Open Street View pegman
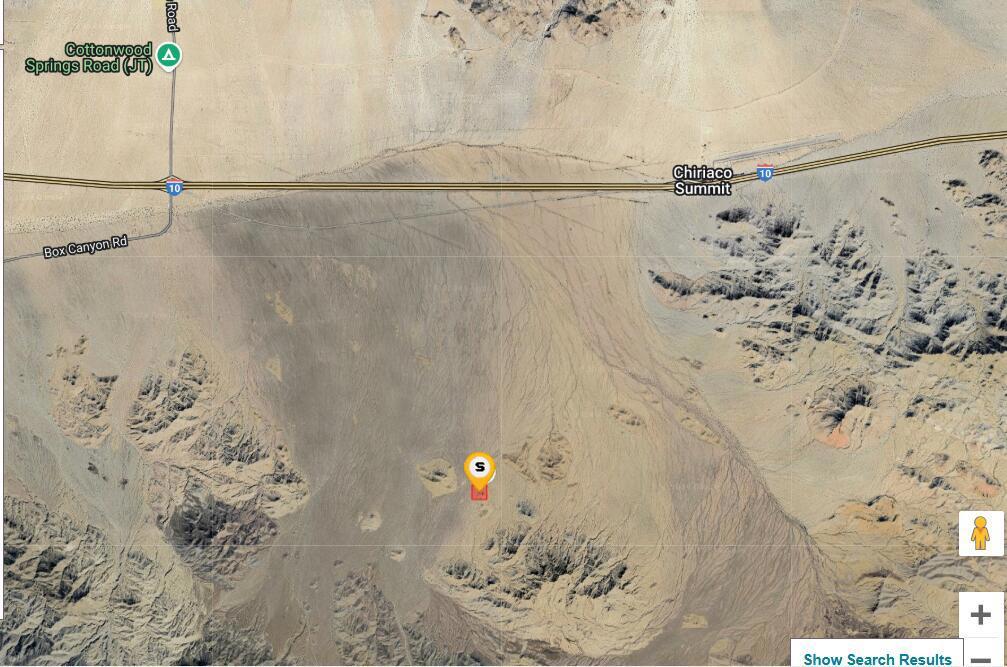The width and height of the screenshot is (1007, 667). click(x=980, y=534)
